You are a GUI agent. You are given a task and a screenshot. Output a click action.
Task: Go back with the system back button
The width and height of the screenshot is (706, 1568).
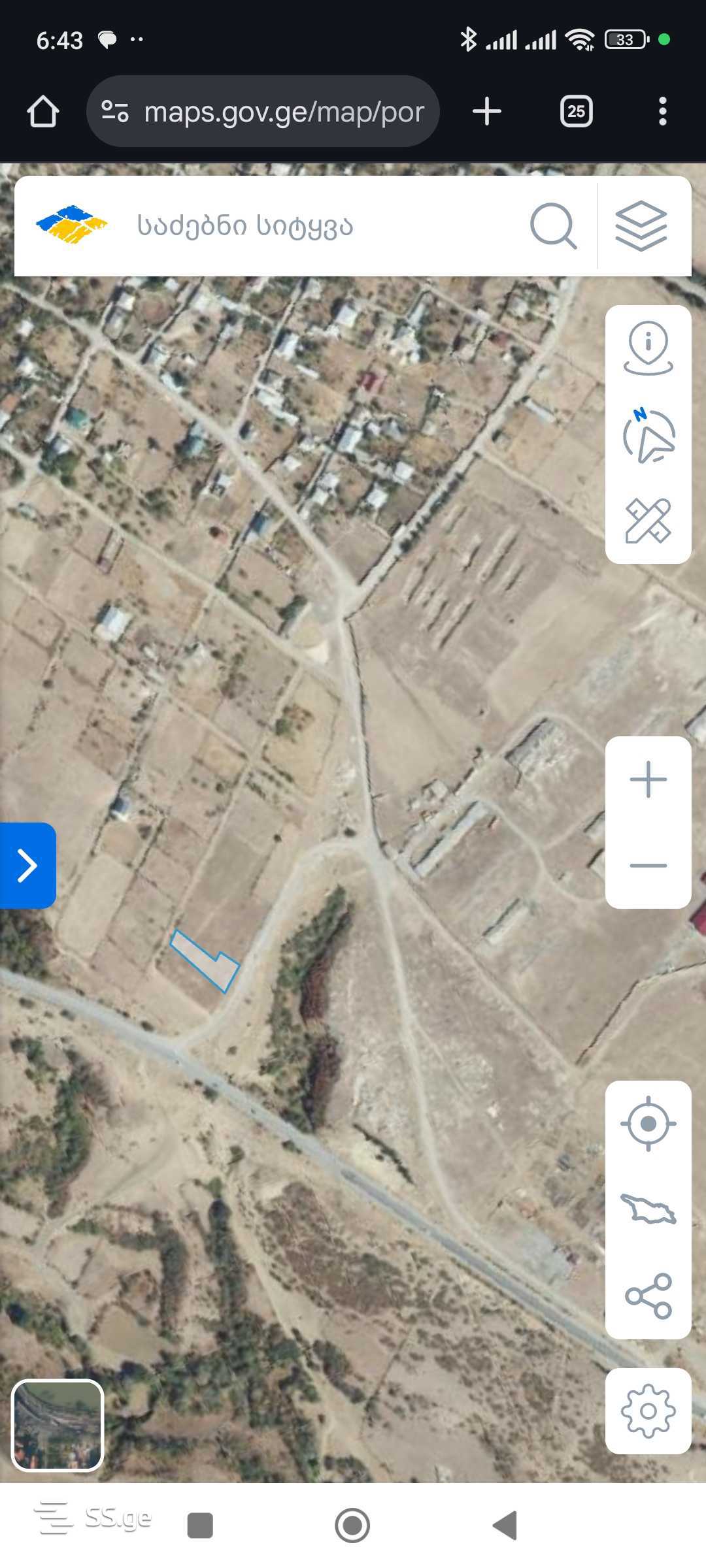[x=505, y=1526]
